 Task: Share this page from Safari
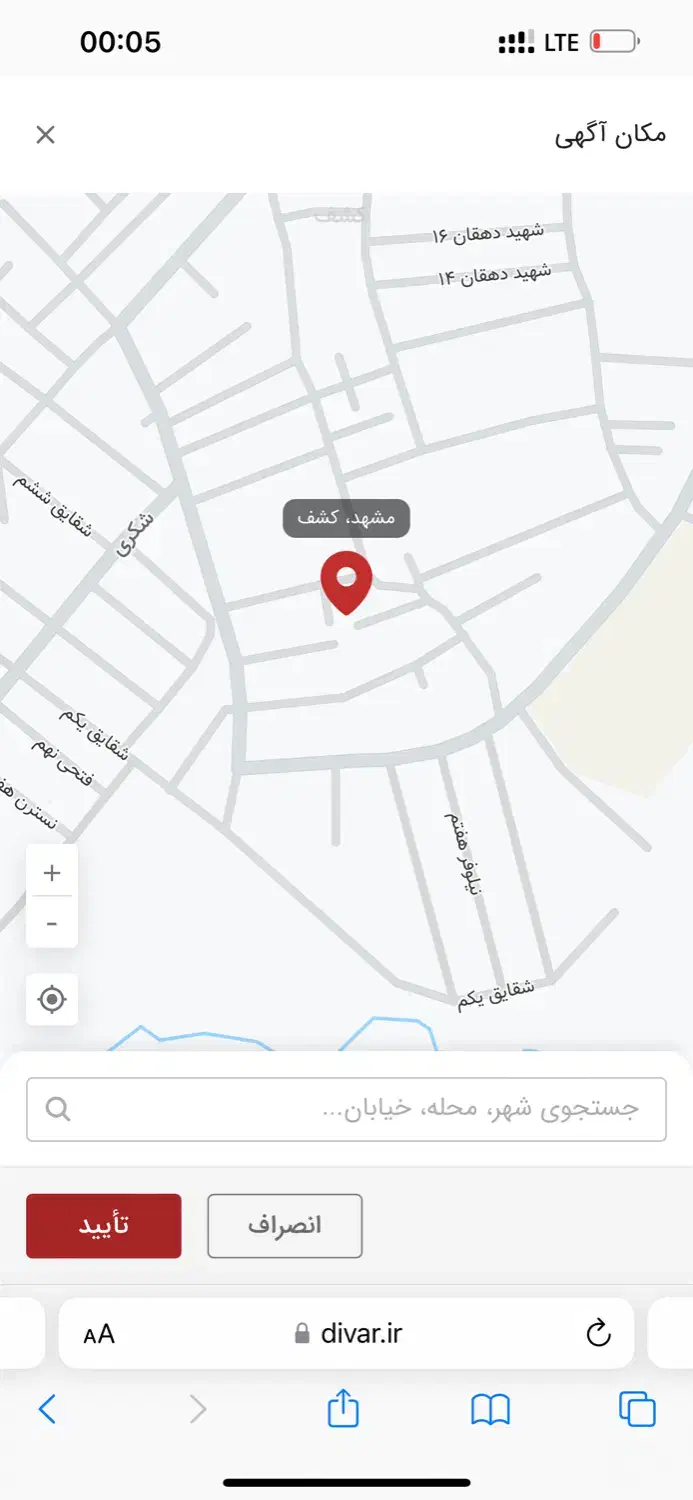(x=343, y=1409)
